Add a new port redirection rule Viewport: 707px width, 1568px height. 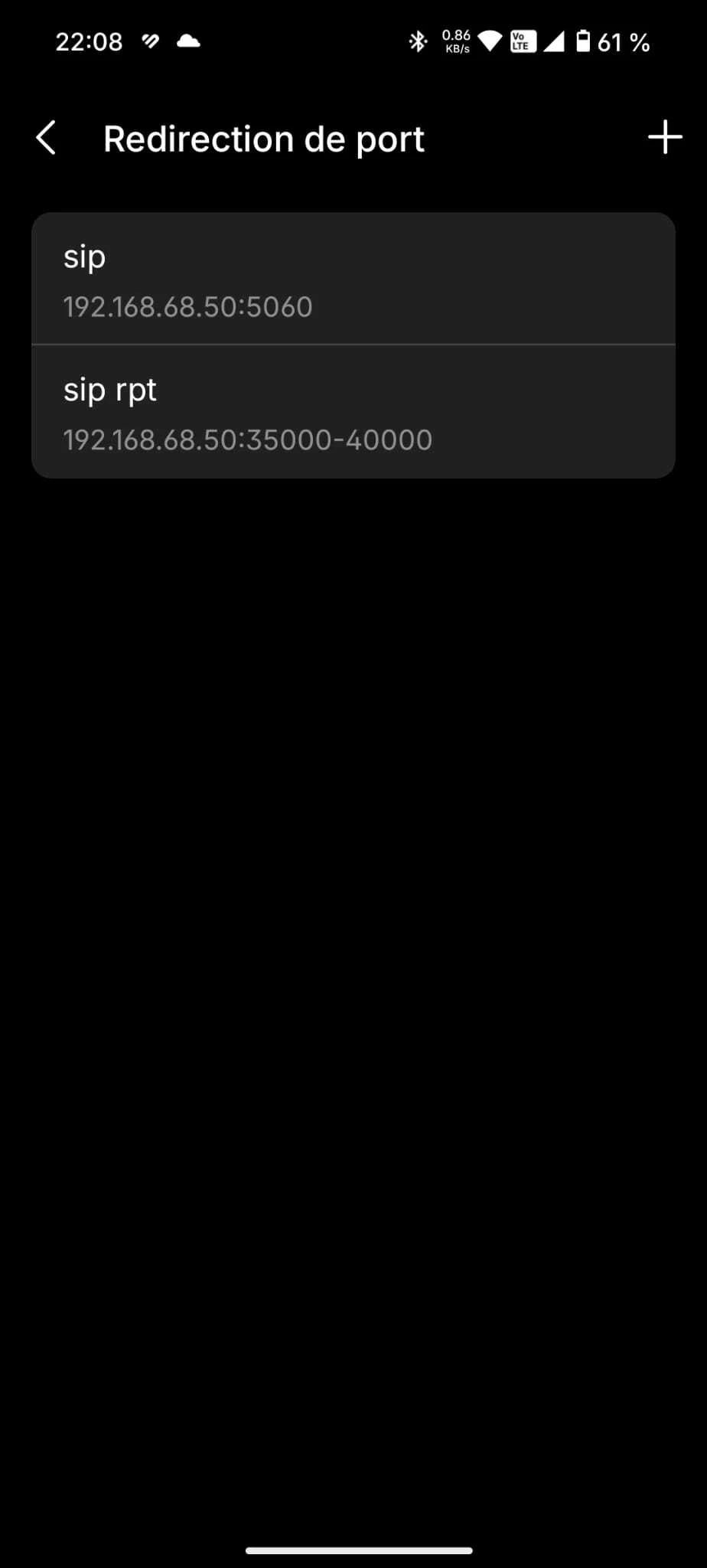coord(664,138)
